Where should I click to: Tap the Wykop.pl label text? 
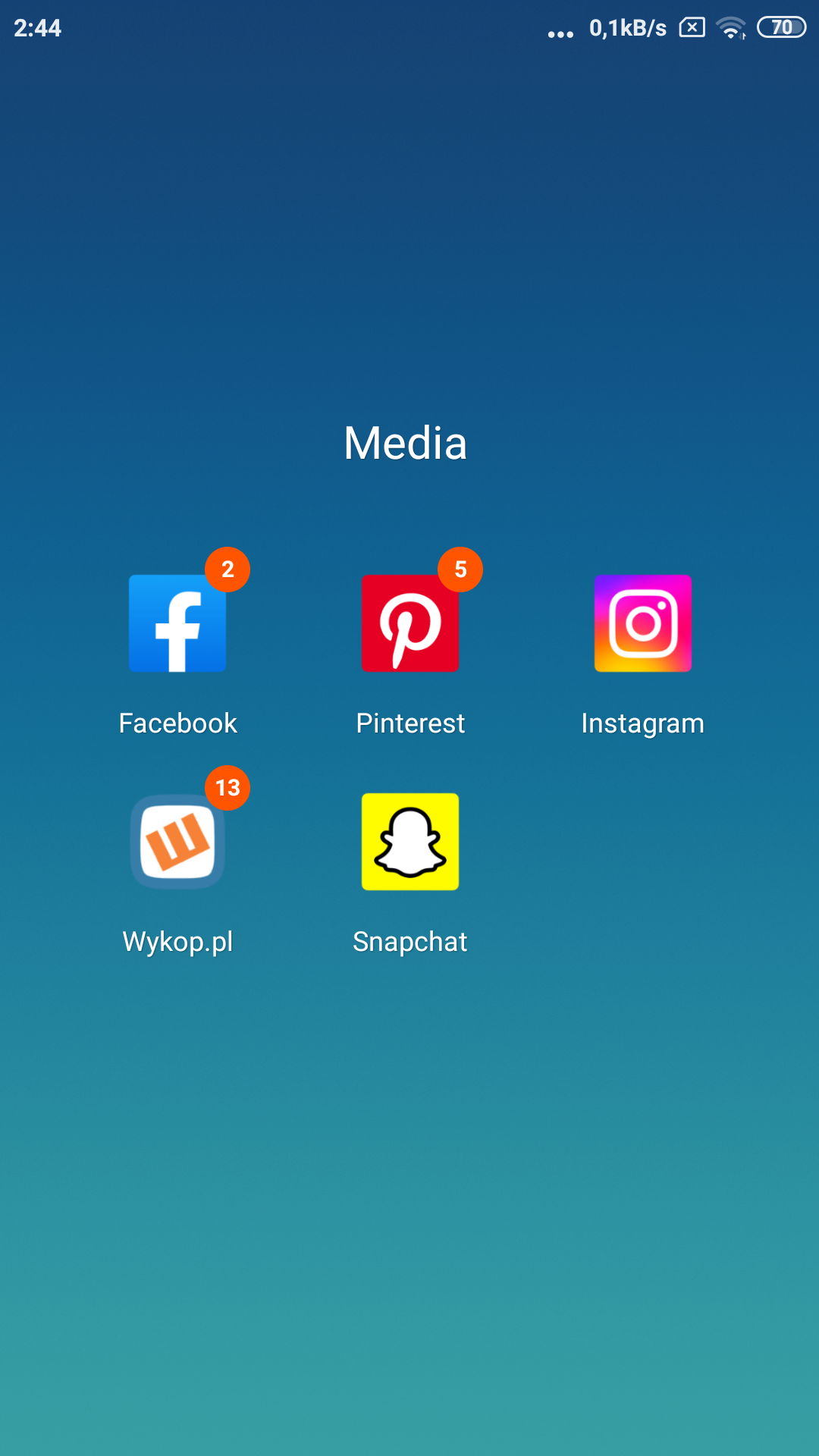coord(177,941)
